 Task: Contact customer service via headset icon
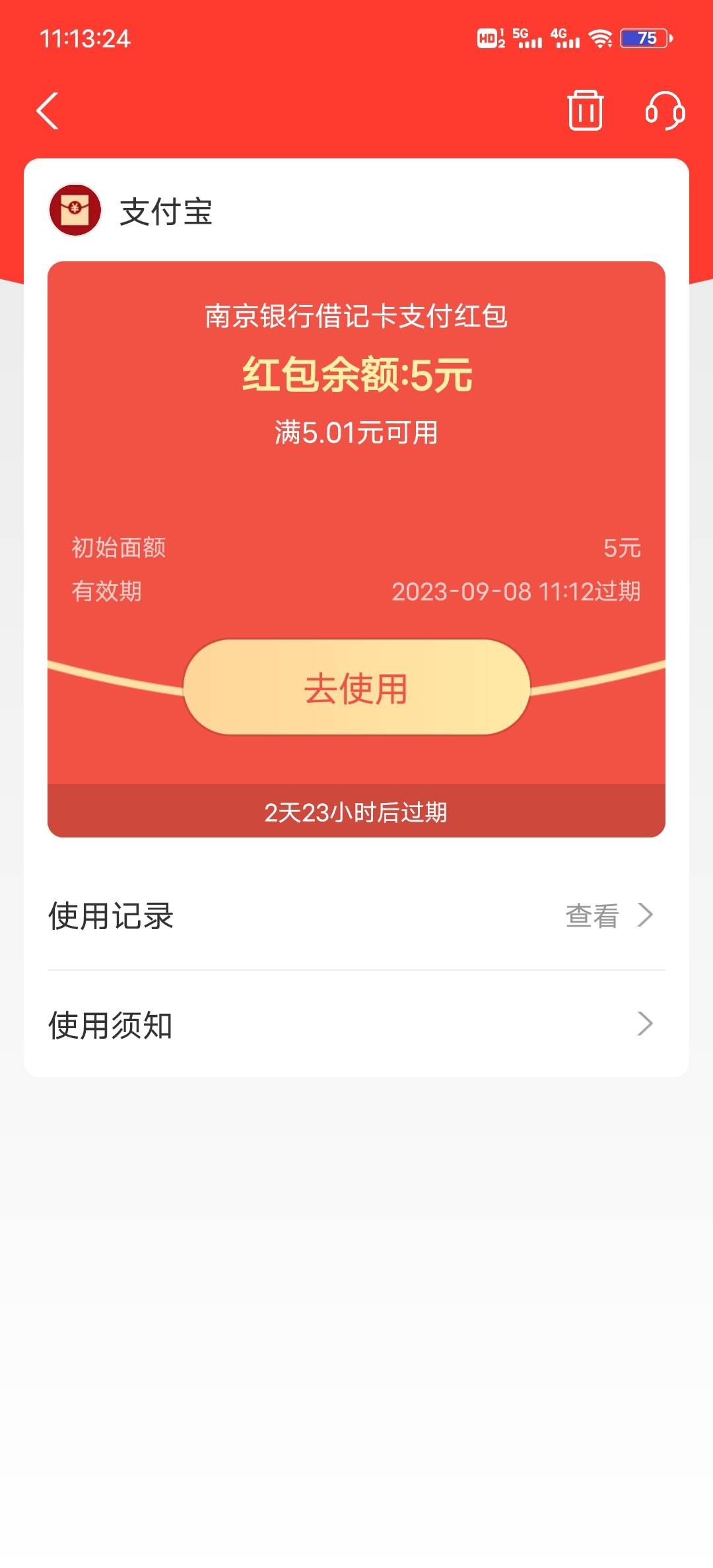click(664, 110)
